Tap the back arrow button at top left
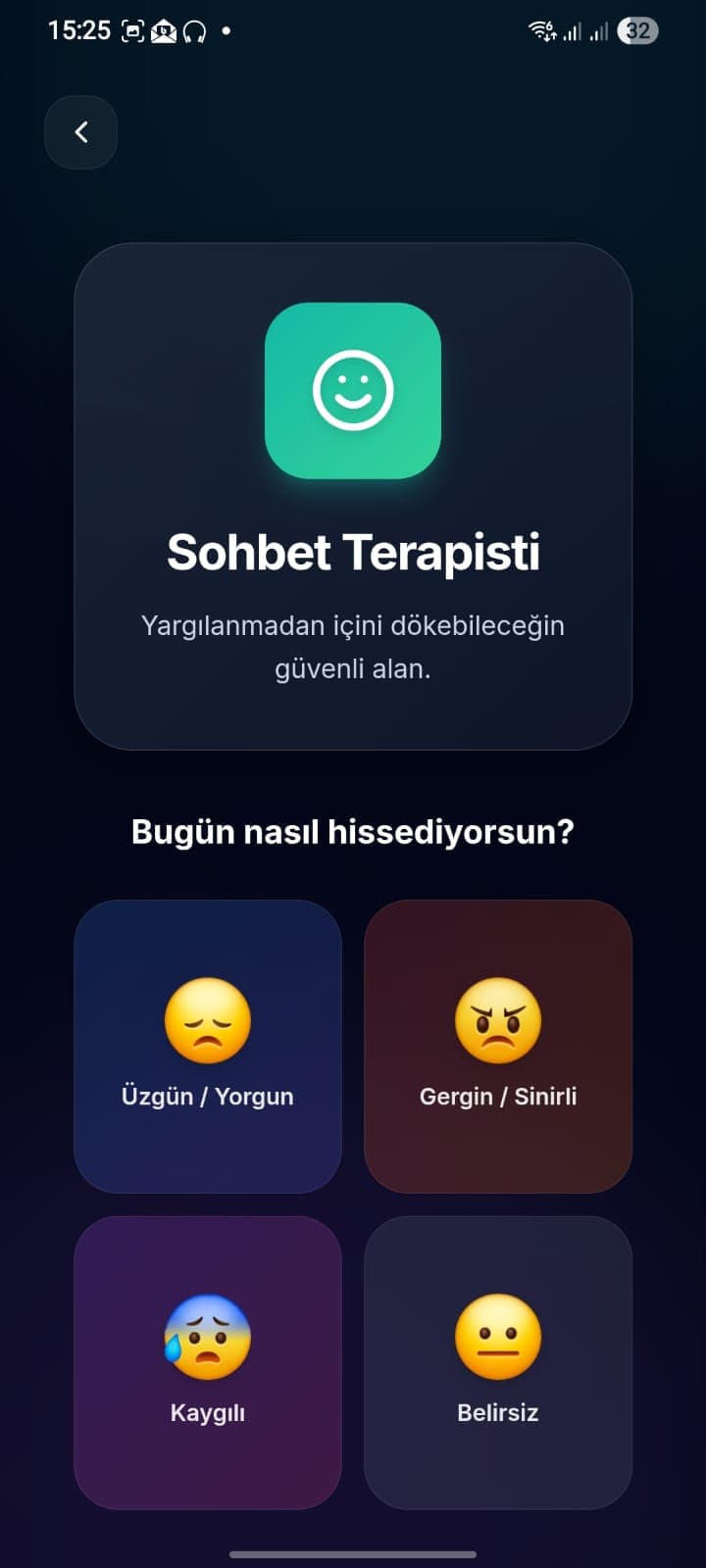This screenshot has width=706, height=1568. pos(80,132)
